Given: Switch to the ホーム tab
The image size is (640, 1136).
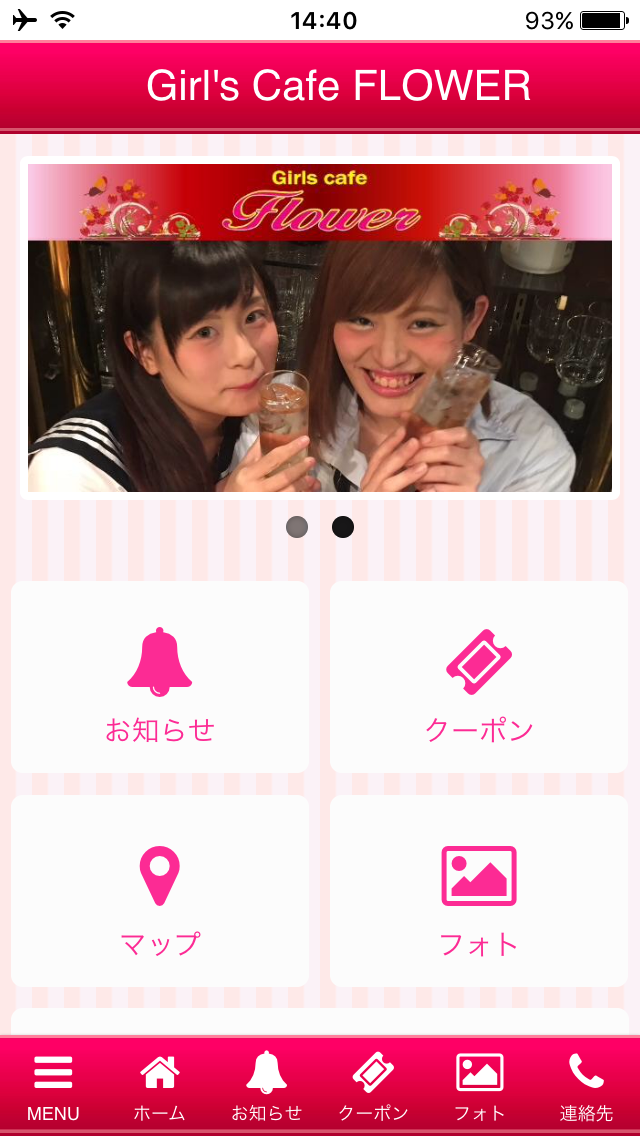Looking at the screenshot, I should click(x=160, y=1086).
